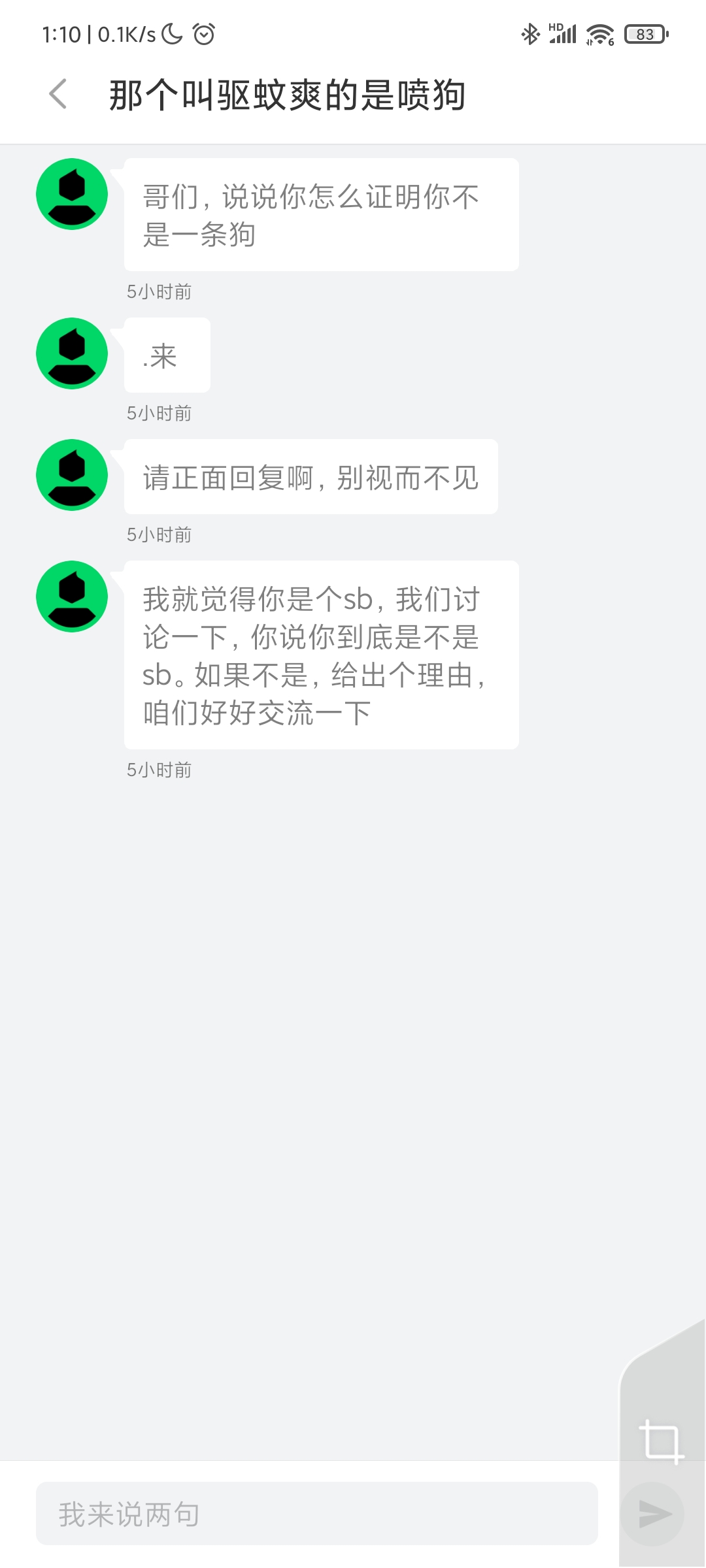Go back using the header arrow
Viewport: 706px width, 1568px height.
point(58,94)
